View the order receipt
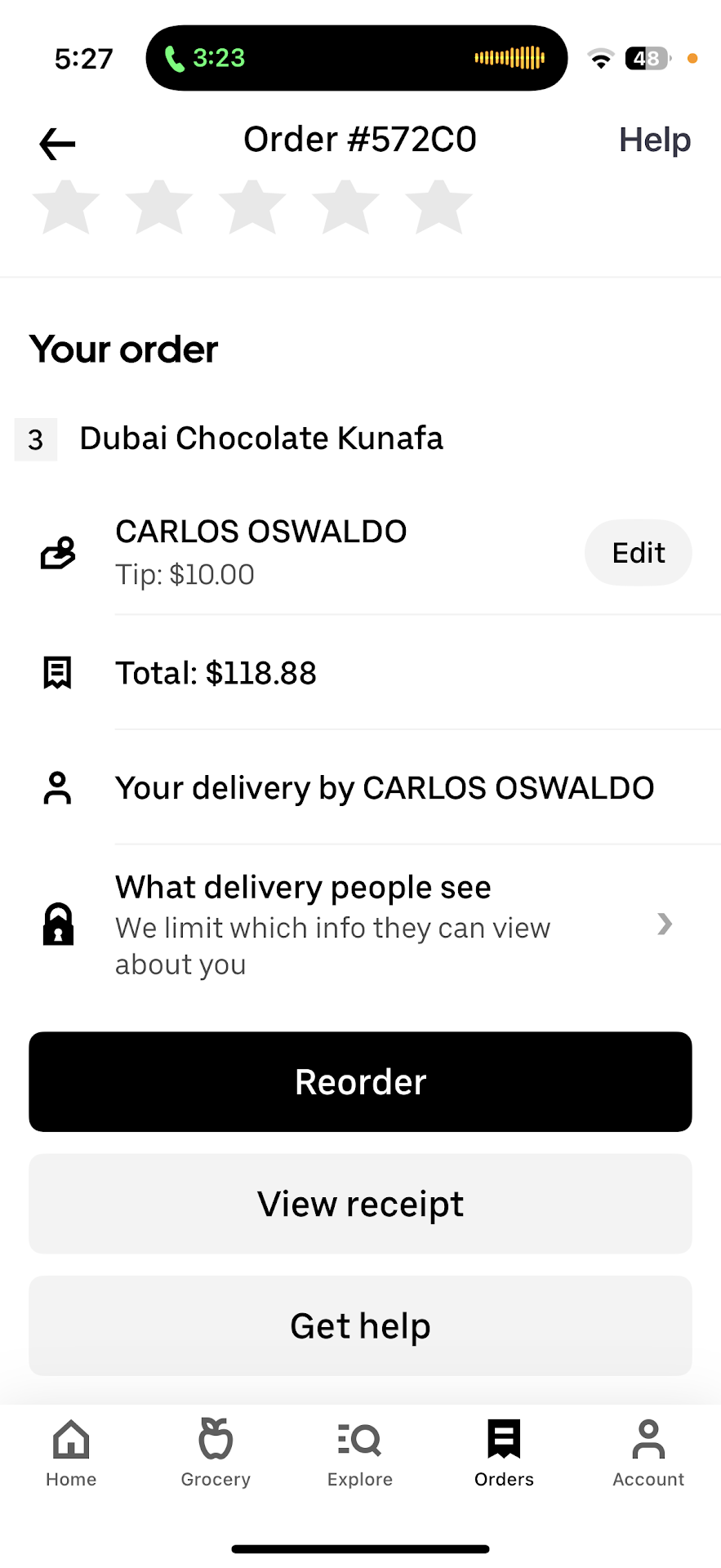Viewport: 721px width, 1568px height. (360, 1204)
